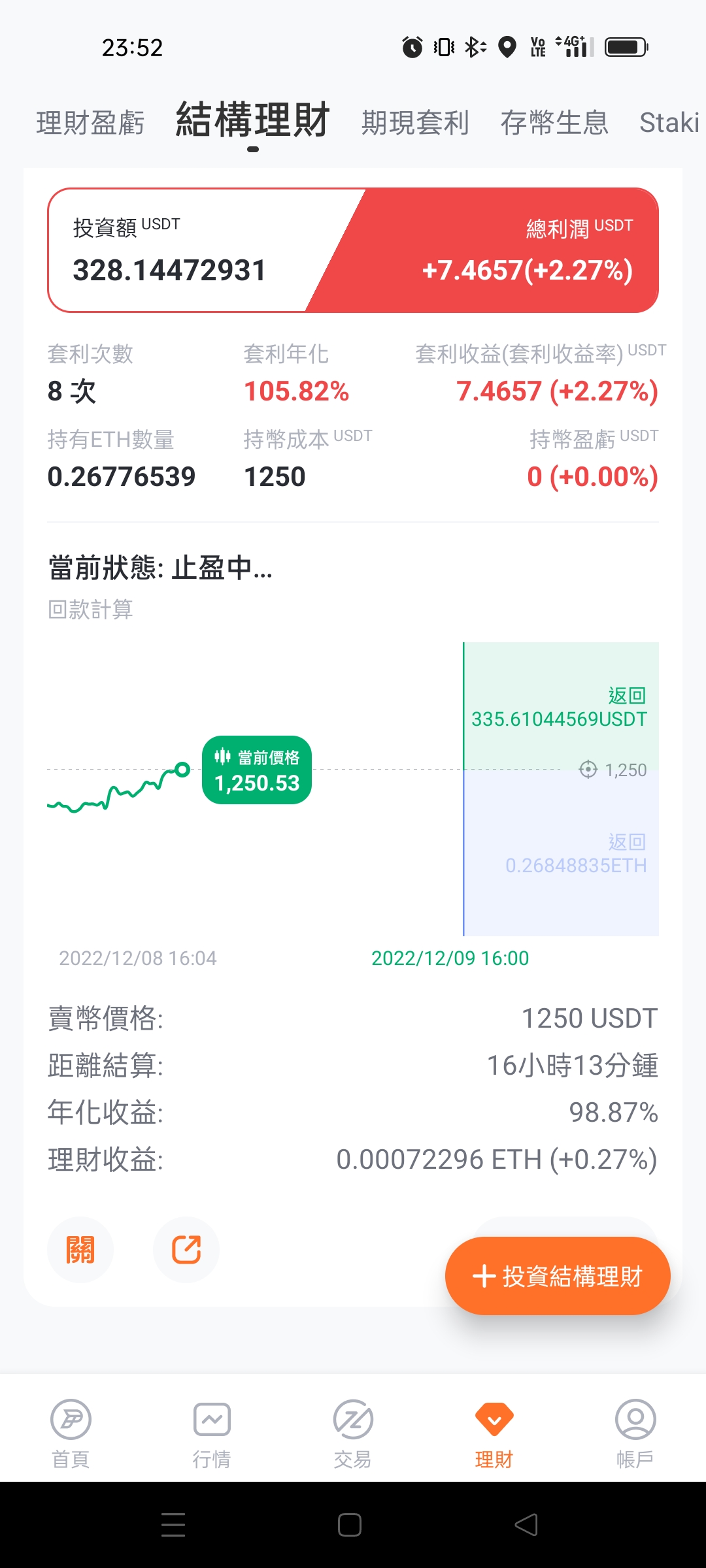This screenshot has width=706, height=1568.
Task: Go to the 首頁 home tab
Action: (71, 1434)
